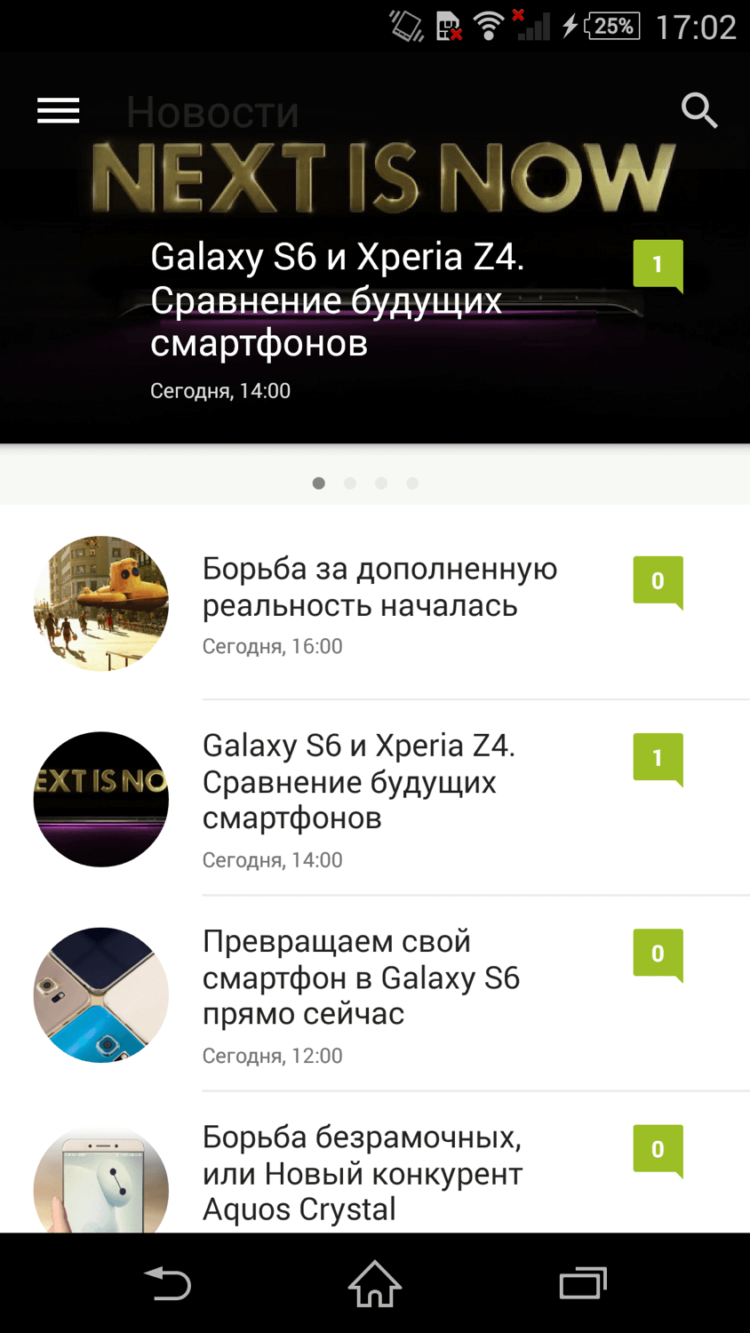Screen dimensions: 750x1333
Task: Tap the Wi-Fi icon in status bar
Action: [487, 27]
